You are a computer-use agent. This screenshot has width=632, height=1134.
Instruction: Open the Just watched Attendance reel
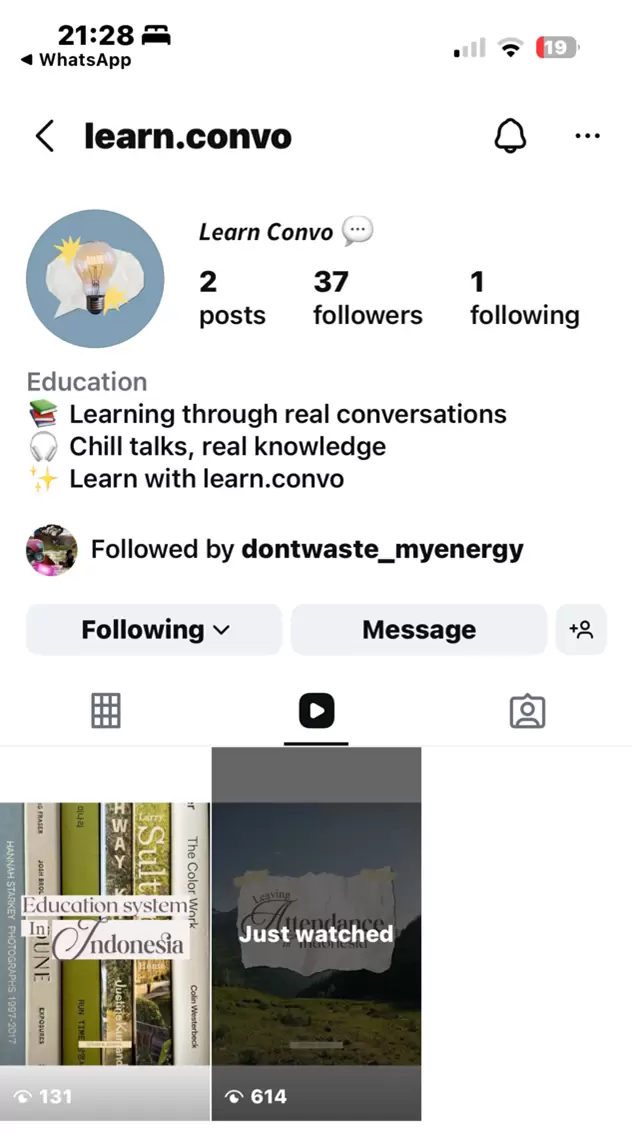click(x=316, y=933)
